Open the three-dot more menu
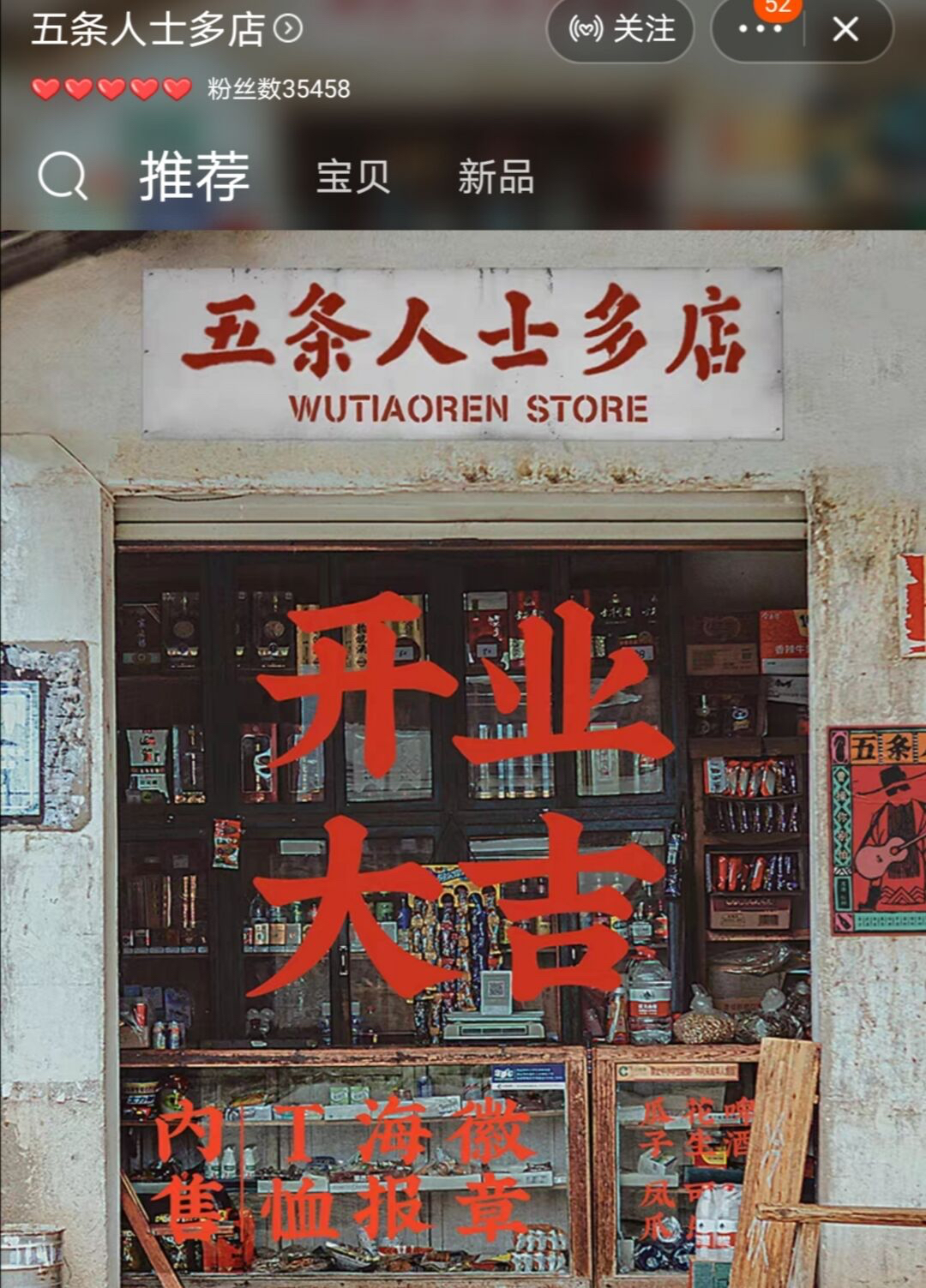926x1288 pixels. (760, 30)
